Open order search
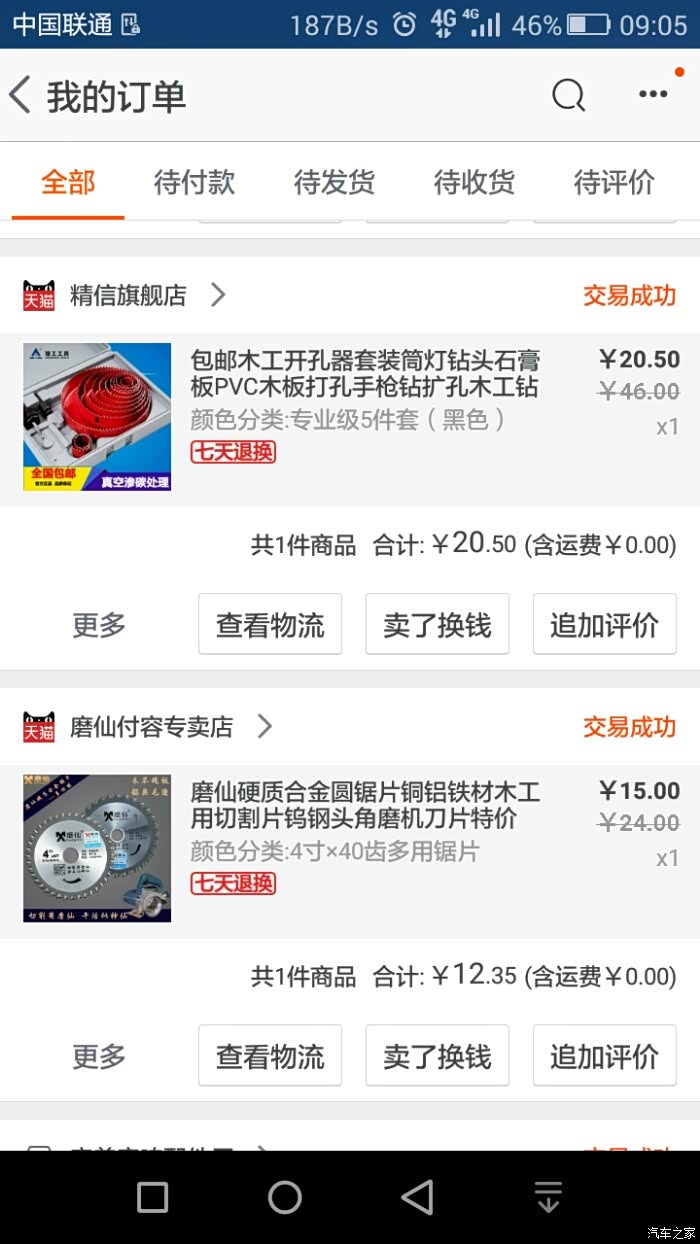 [568, 96]
